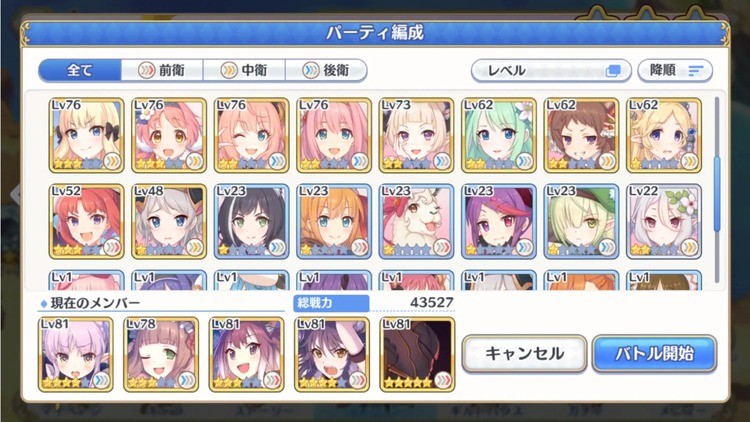Remove the Lv78 member from party
The height and width of the screenshot is (422, 750).
pos(161,354)
